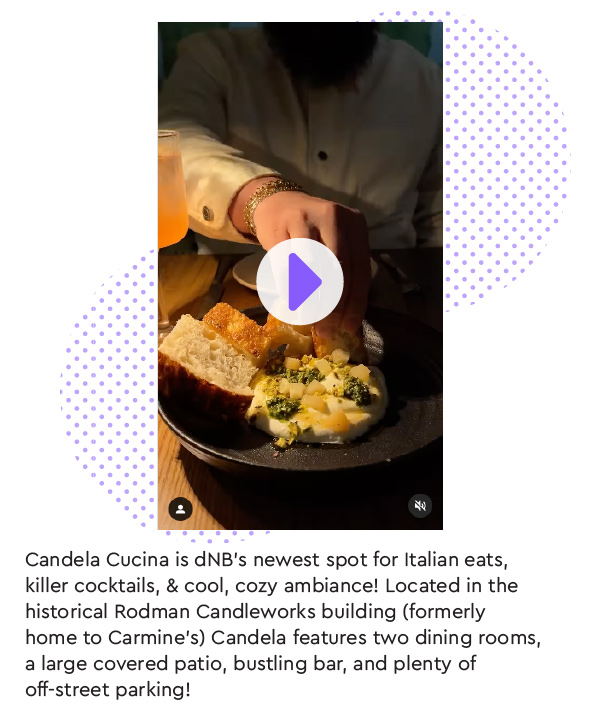This screenshot has height=702, width=600.
Task: Play the Candela Cucina video
Action: click(x=300, y=282)
